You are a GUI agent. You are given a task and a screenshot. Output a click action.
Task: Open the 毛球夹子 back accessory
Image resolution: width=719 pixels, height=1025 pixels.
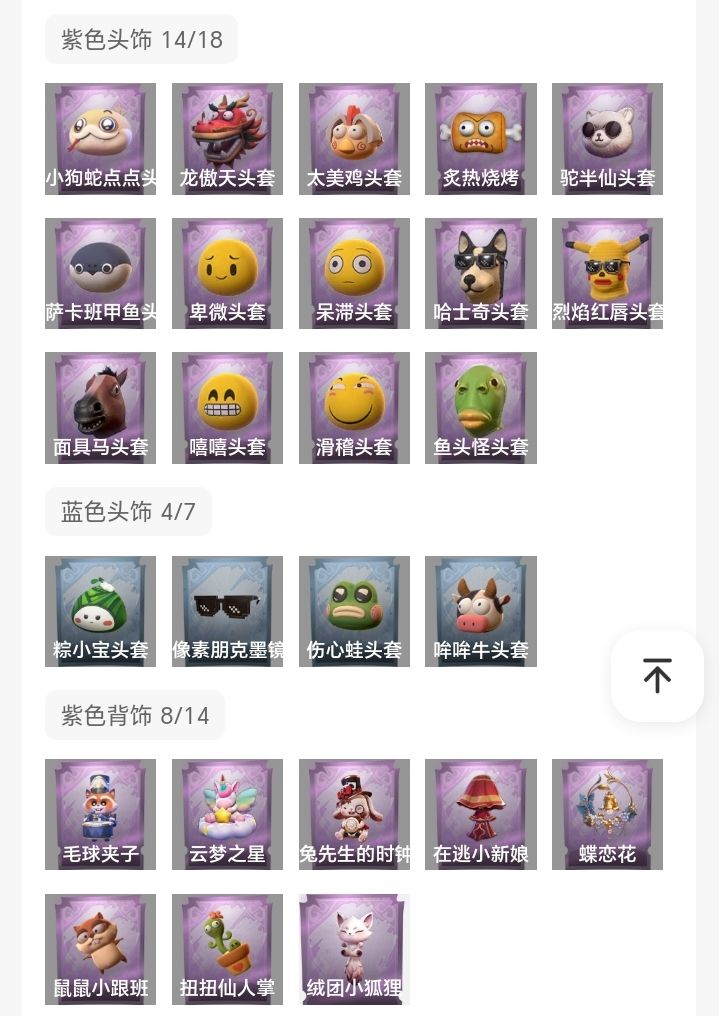pyautogui.click(x=100, y=814)
